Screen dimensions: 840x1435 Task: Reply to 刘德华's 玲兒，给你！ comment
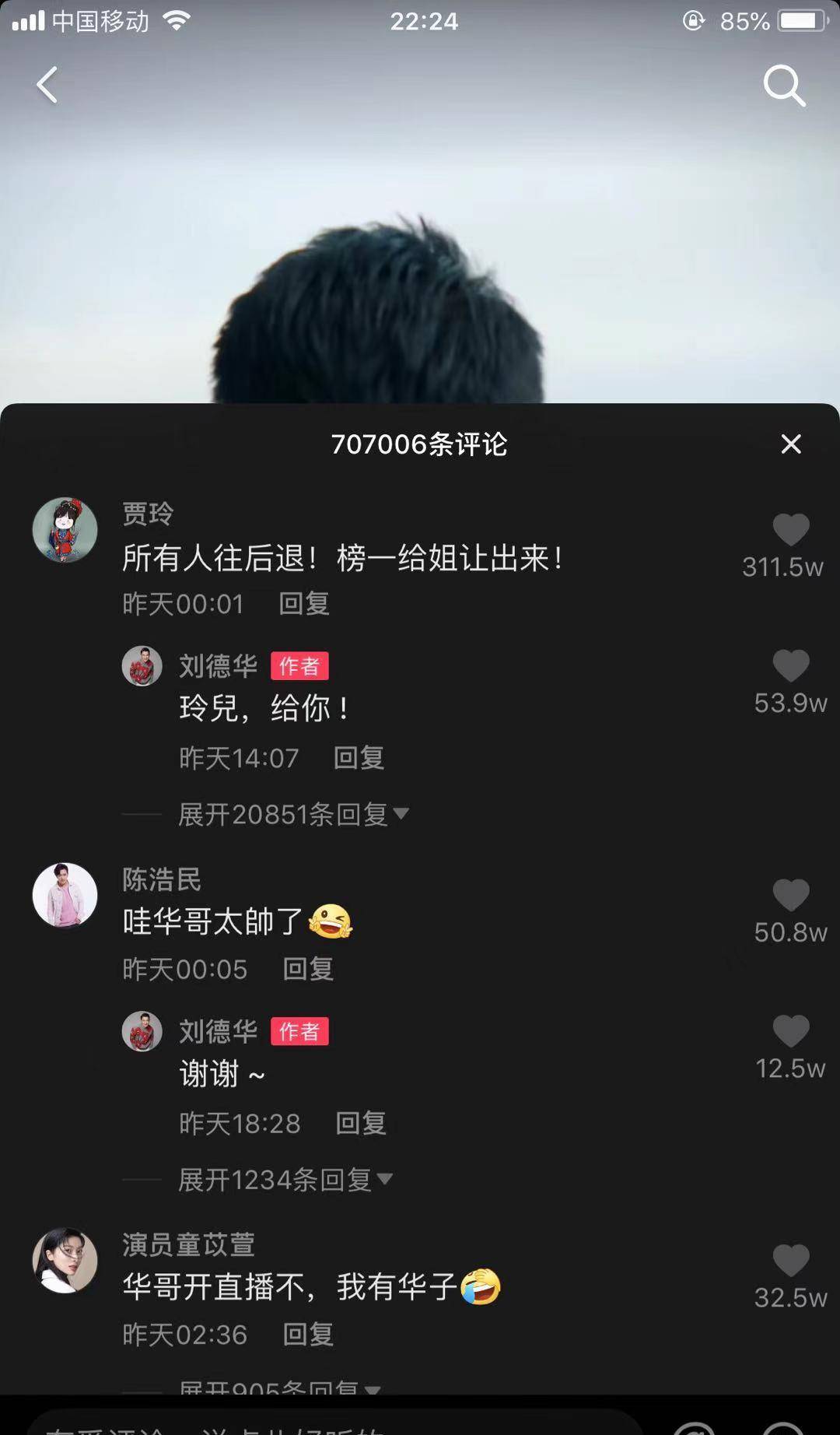[359, 758]
